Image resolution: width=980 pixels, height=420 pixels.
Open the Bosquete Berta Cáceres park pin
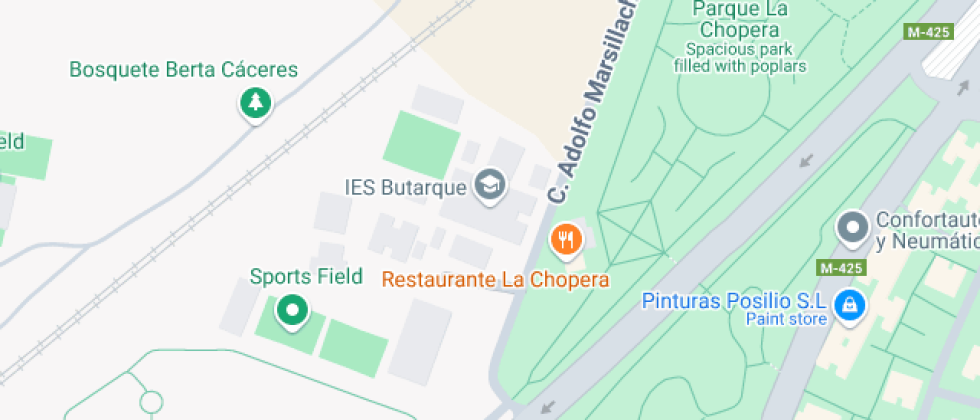point(256,102)
